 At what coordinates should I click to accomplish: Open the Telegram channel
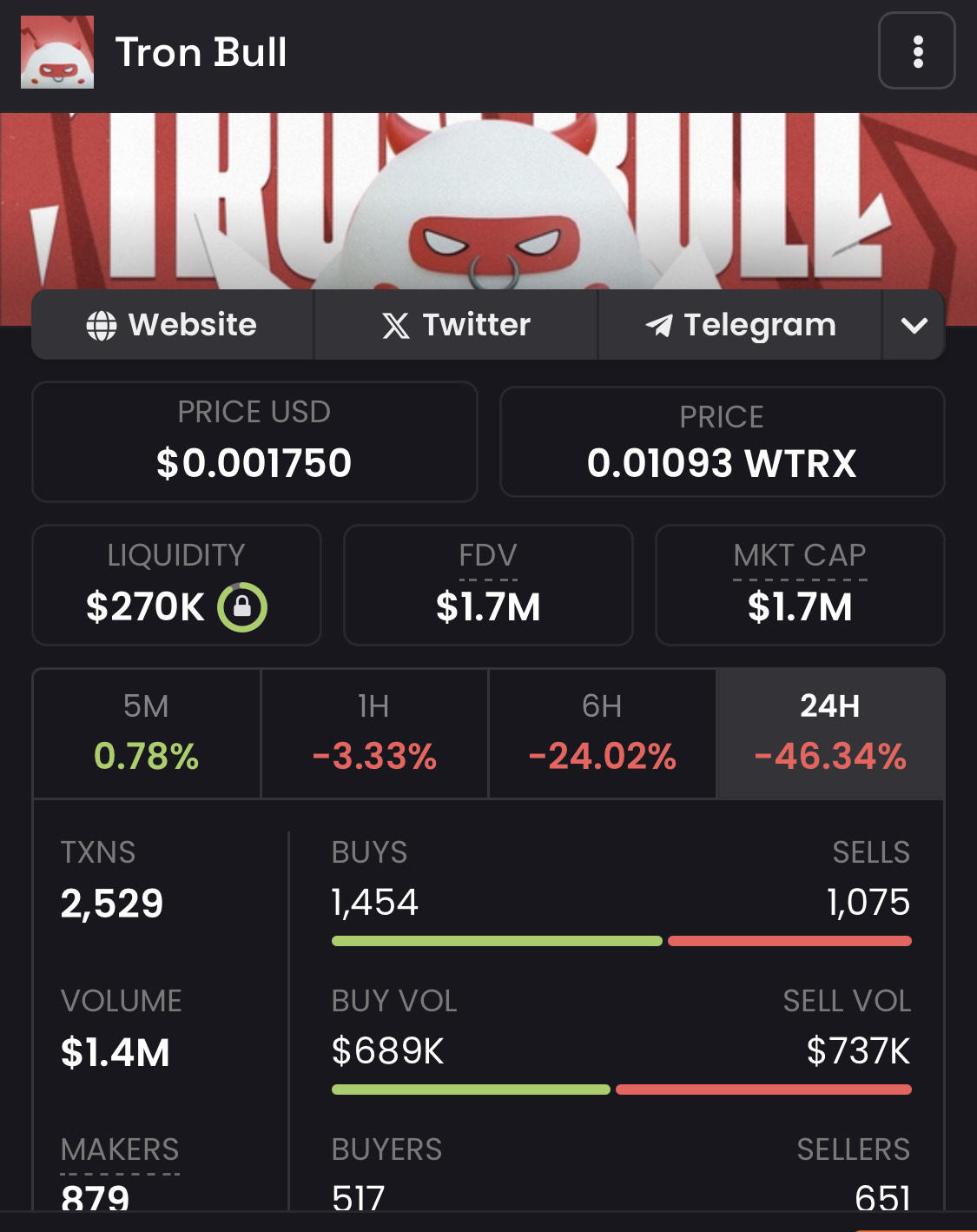tap(740, 325)
